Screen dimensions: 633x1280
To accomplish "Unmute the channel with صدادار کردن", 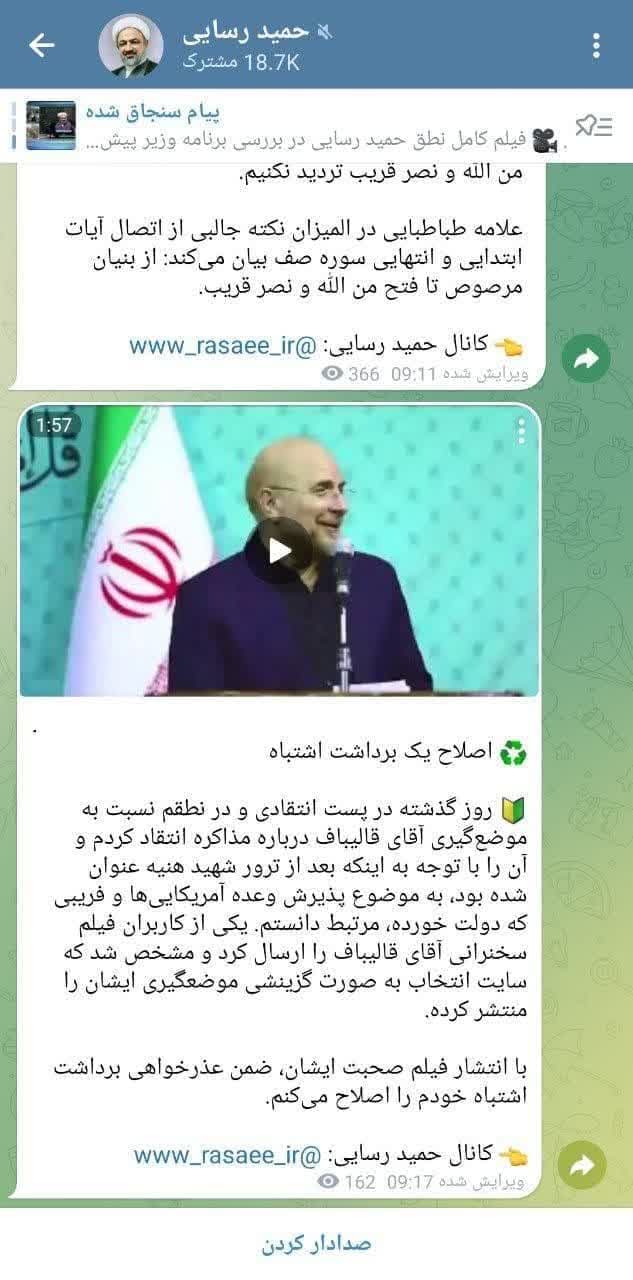I will pyautogui.click(x=316, y=1244).
